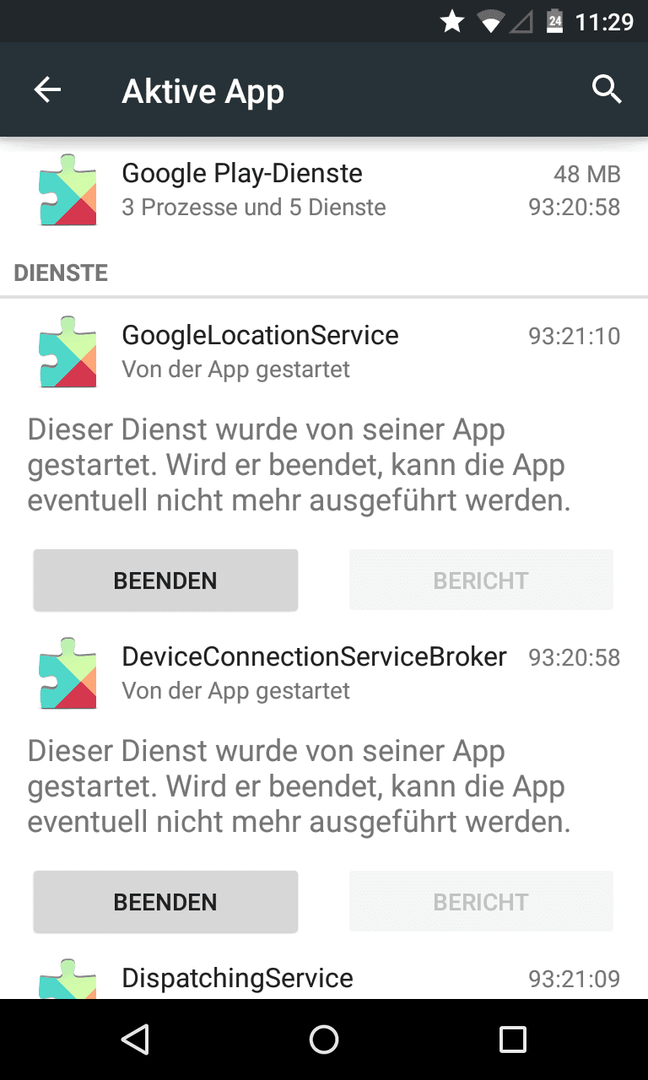Screen dimensions: 648x1080
Task: Open recent apps overview
Action: coord(512,1039)
